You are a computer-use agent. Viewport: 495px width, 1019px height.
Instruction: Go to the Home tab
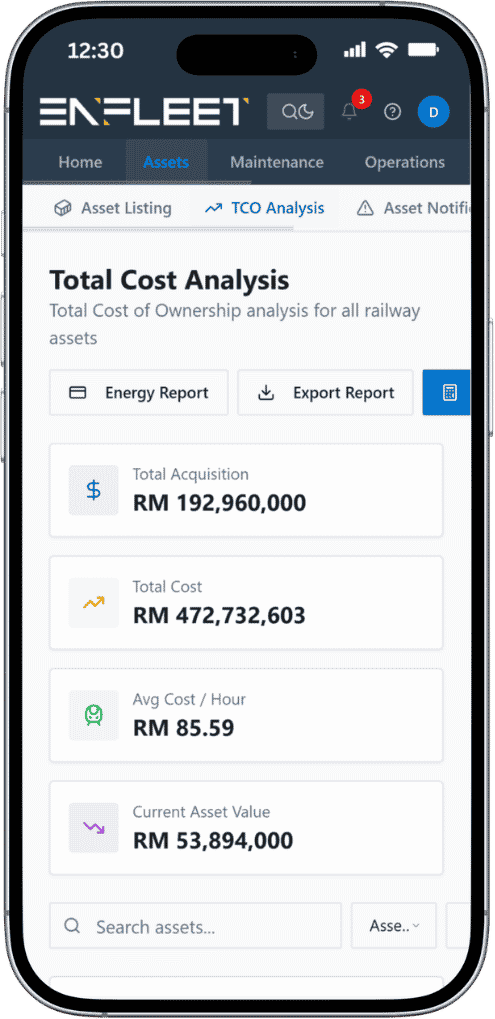(81, 162)
